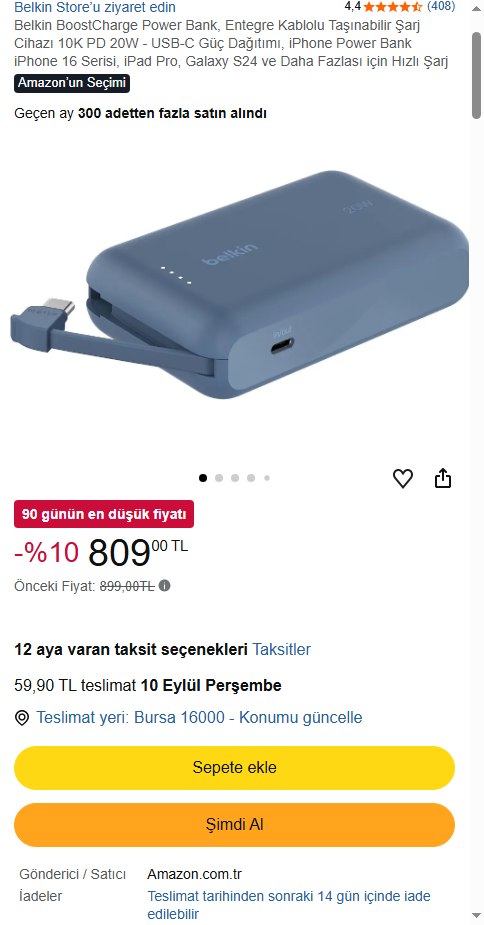484x925 pixels.
Task: Show info icon next to Önceki Fiyat
Action: (x=165, y=586)
